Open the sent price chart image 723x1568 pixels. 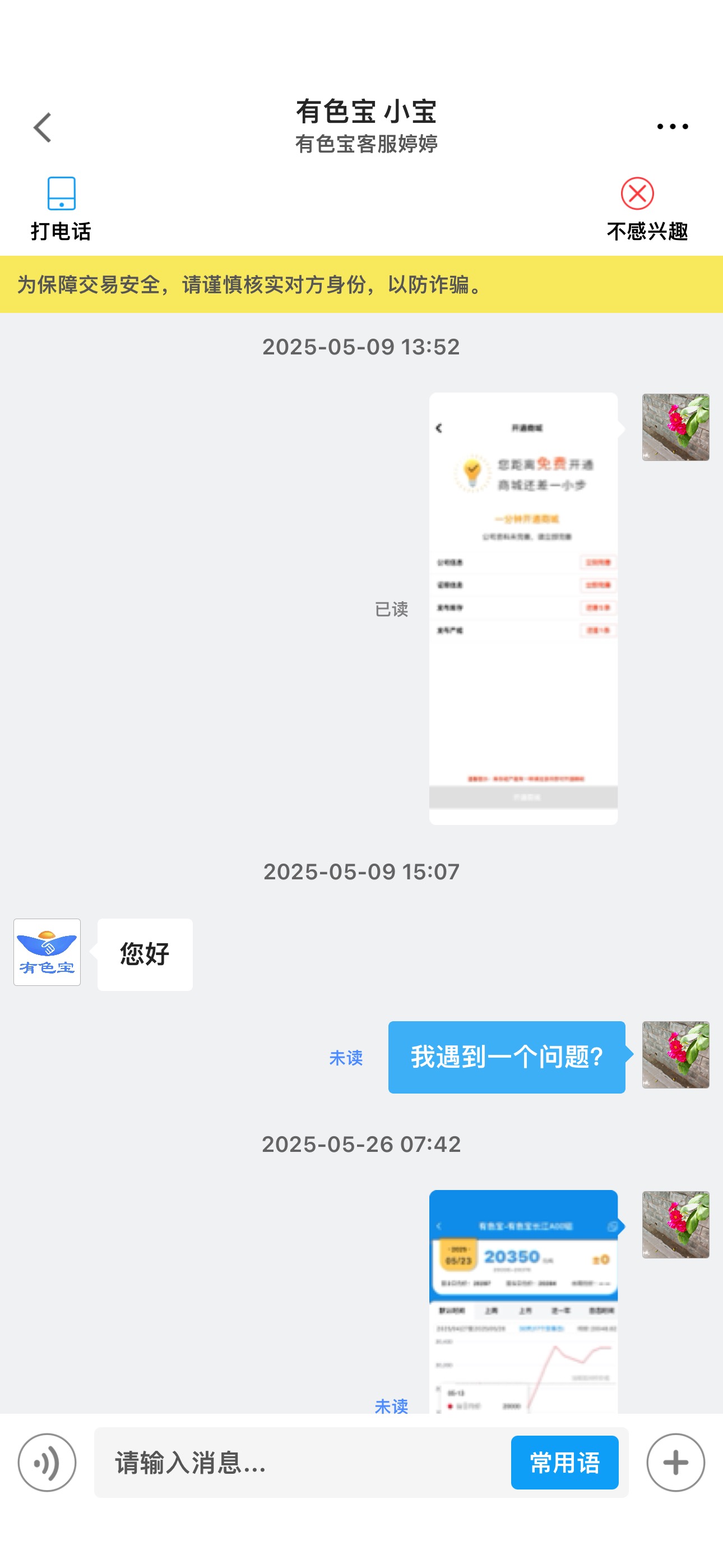click(x=523, y=1302)
